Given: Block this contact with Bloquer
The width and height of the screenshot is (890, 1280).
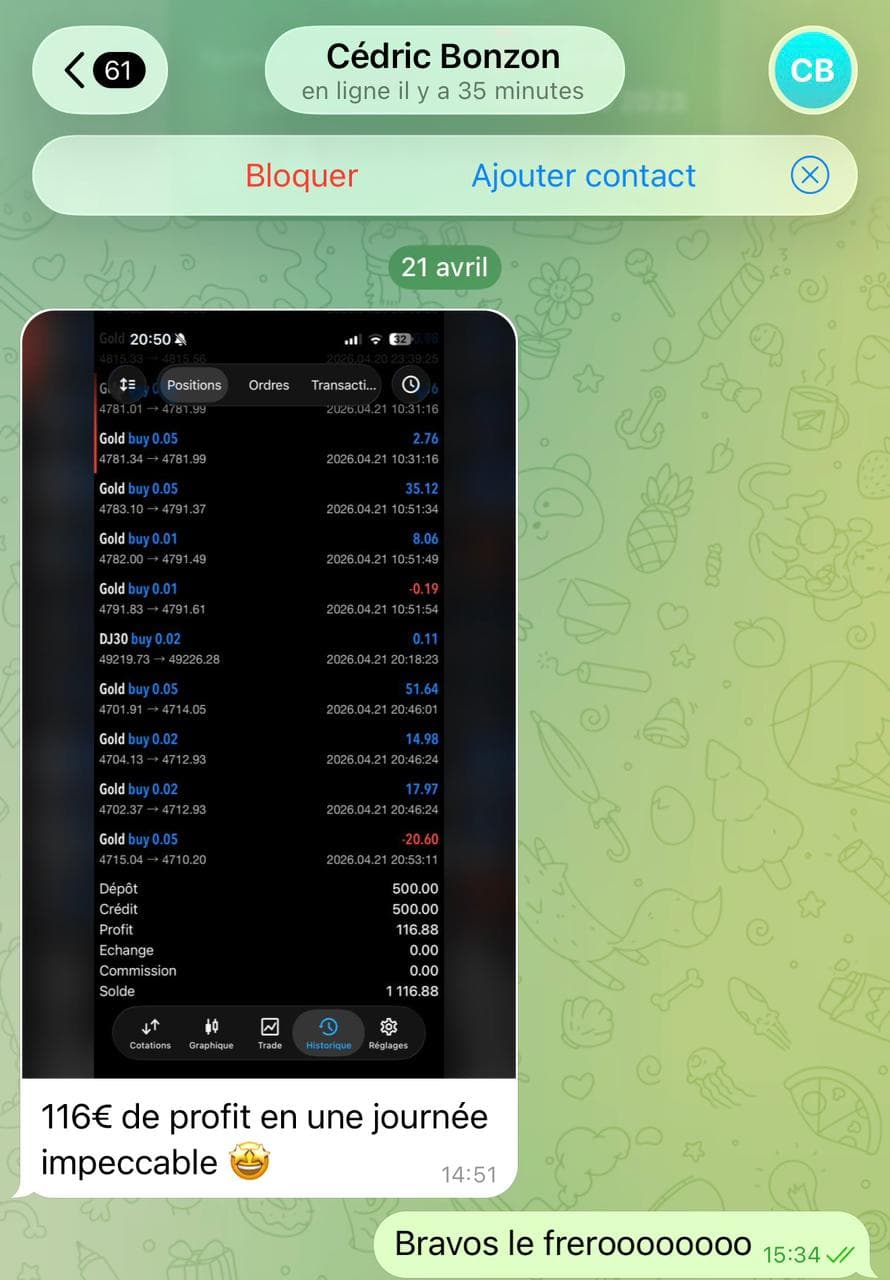Looking at the screenshot, I should 302,176.
